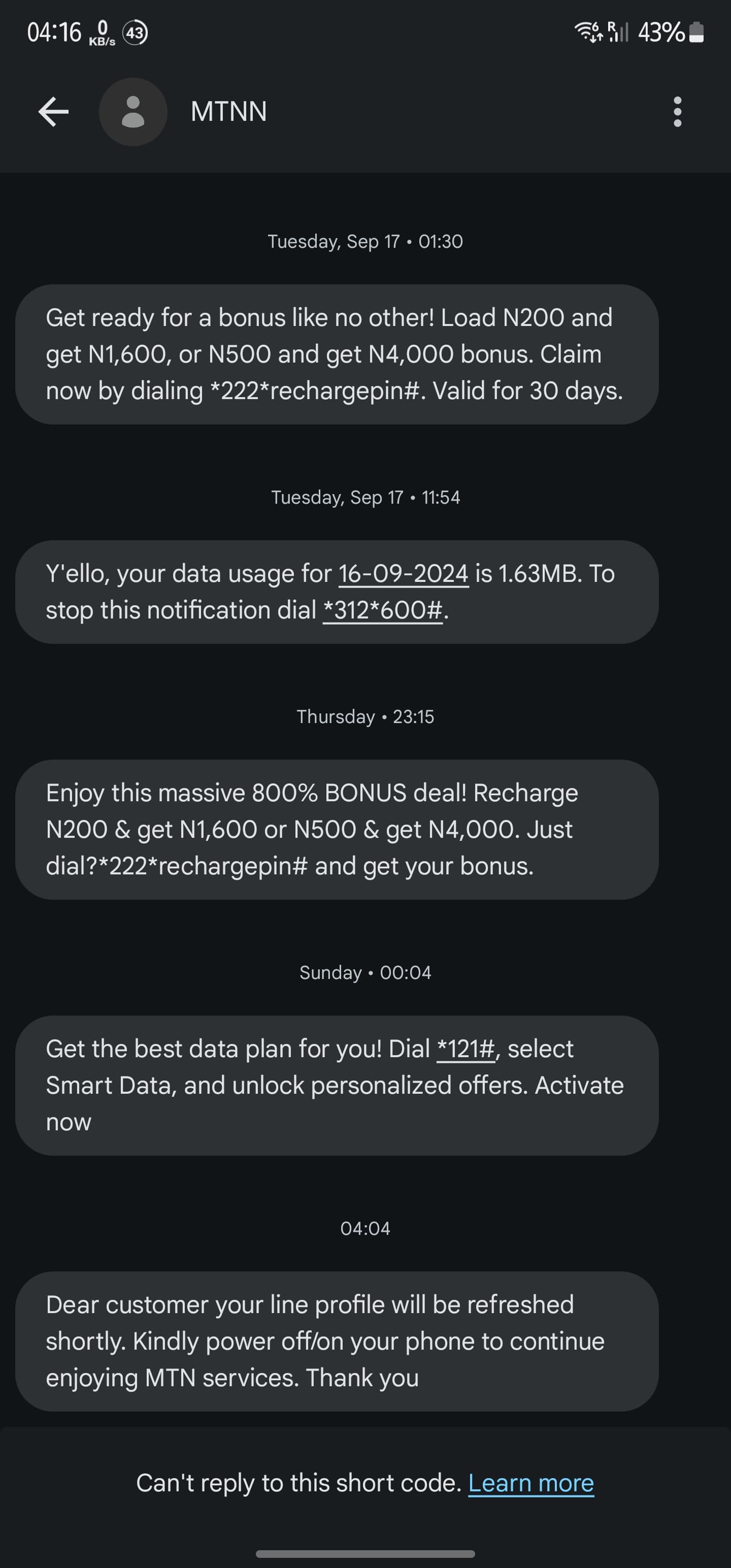Viewport: 731px width, 1568px height.
Task: Open the three-dot overflow menu
Action: (x=677, y=112)
